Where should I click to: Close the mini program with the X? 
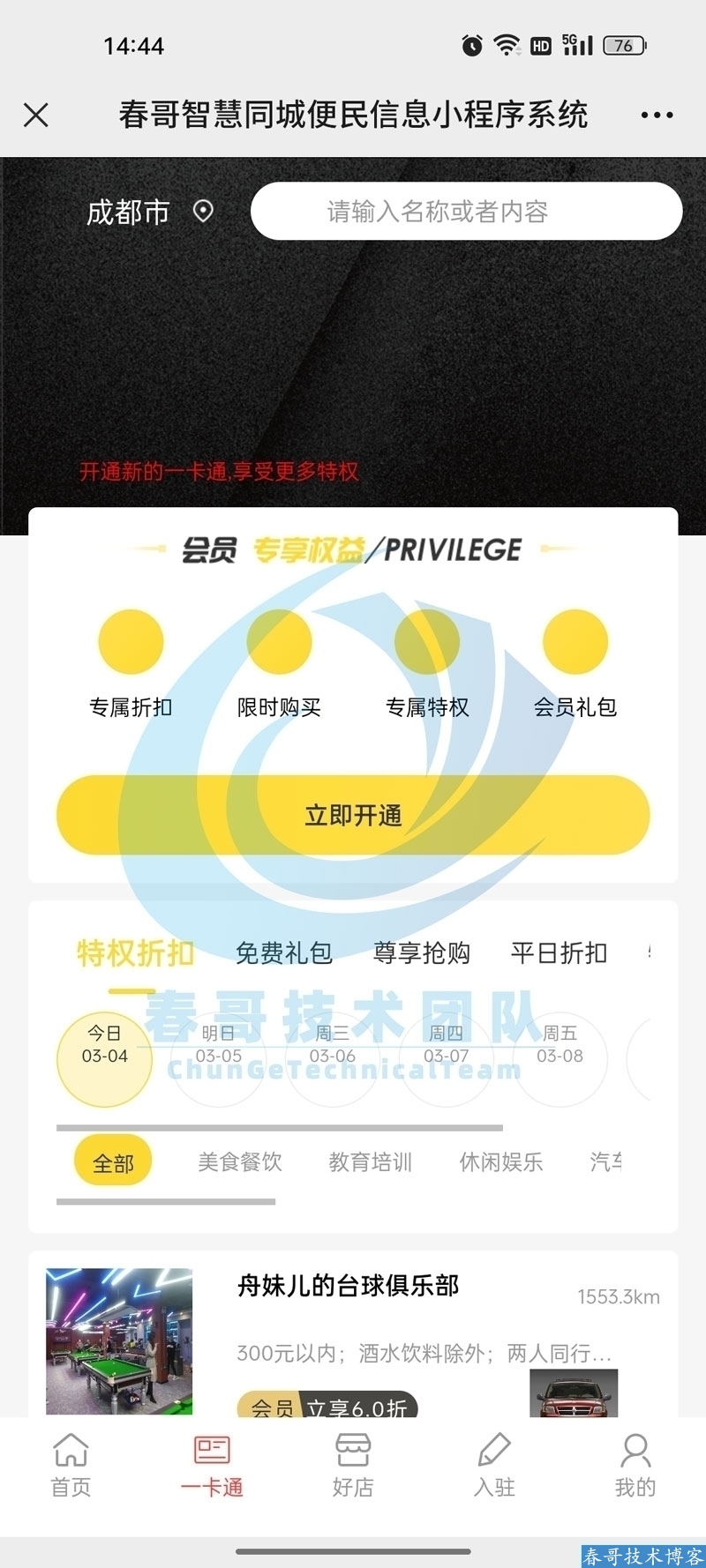point(36,115)
